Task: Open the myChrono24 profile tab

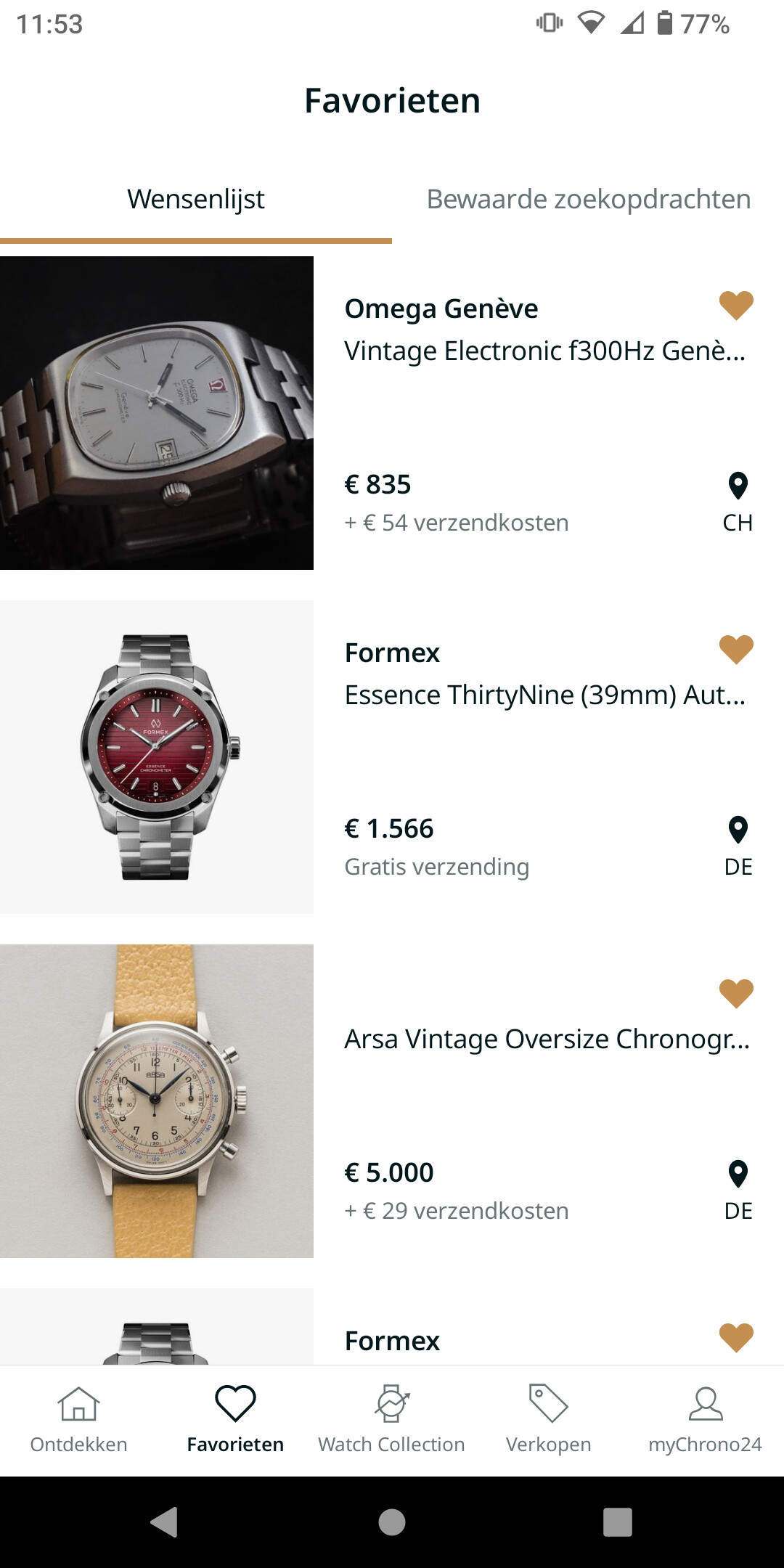Action: click(x=706, y=1421)
